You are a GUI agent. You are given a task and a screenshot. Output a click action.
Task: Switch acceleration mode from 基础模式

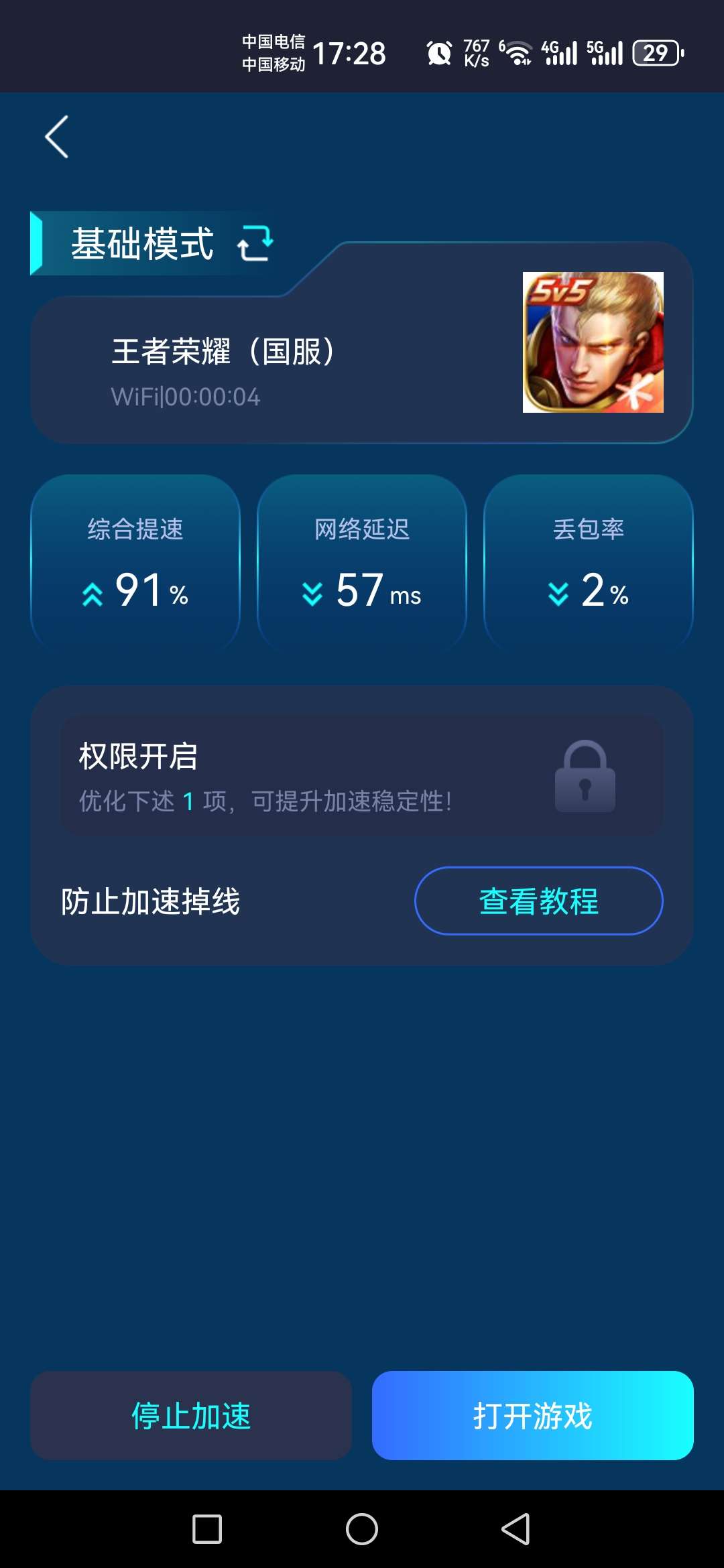point(255,243)
